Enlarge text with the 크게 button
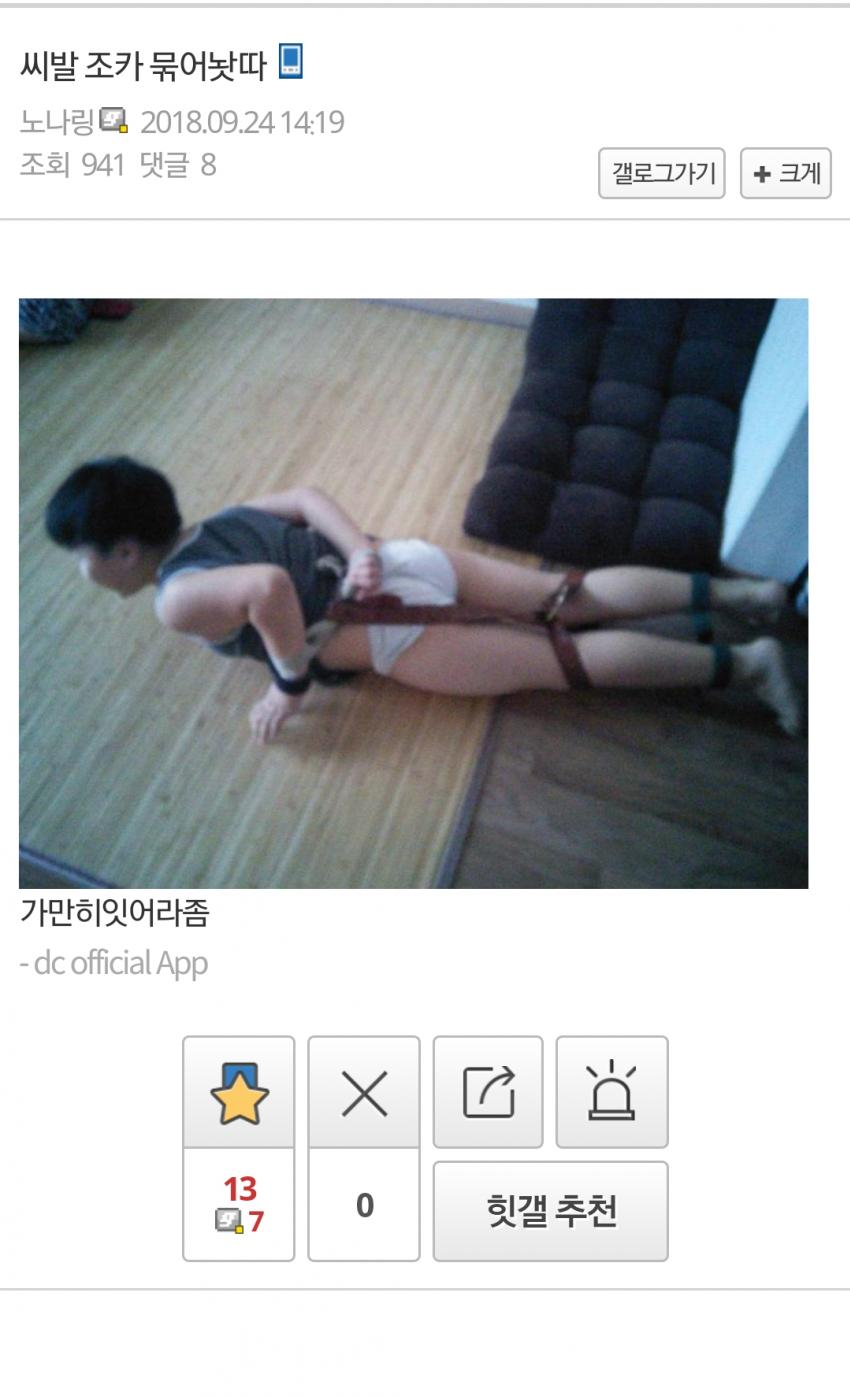This screenshot has width=850, height=1396. pyautogui.click(x=785, y=173)
